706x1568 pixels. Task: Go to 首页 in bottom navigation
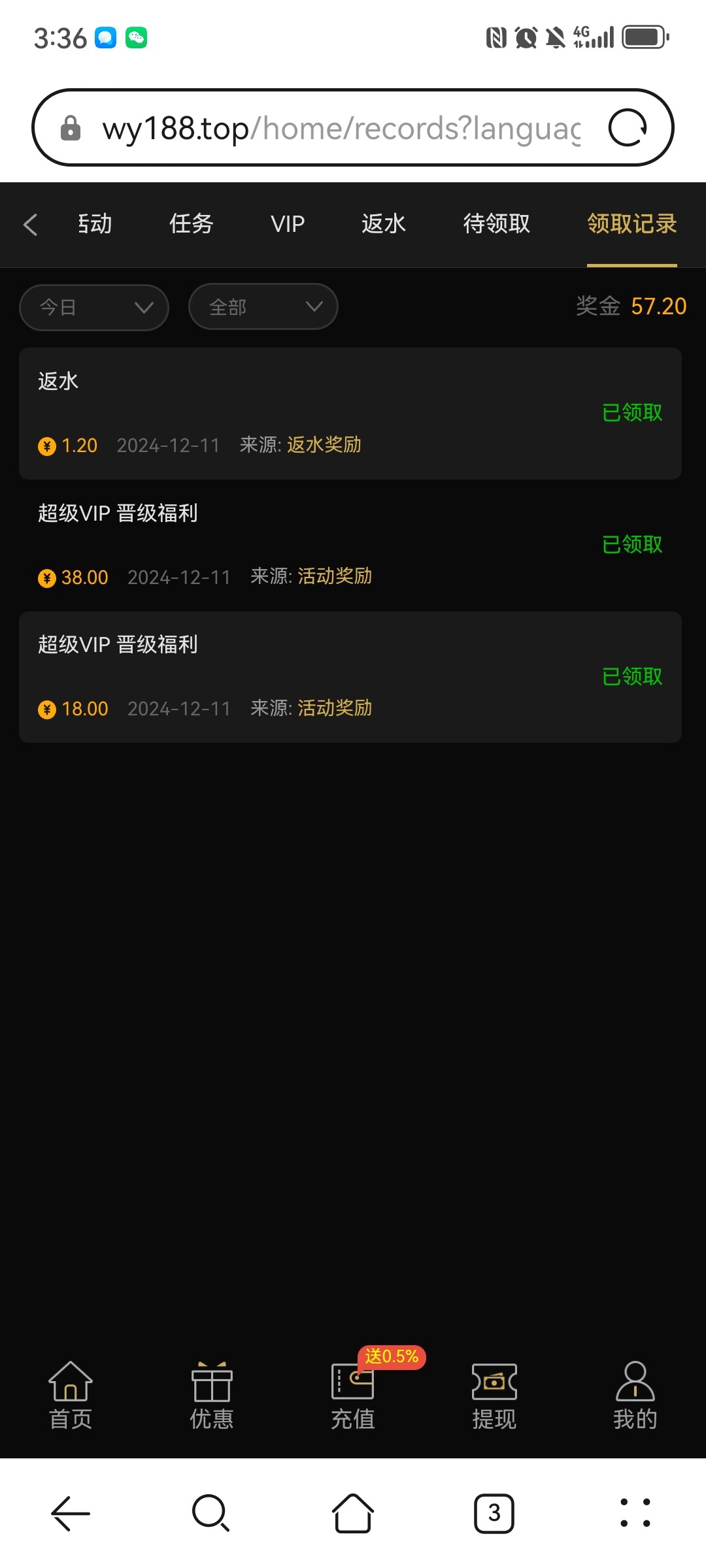point(71,1396)
